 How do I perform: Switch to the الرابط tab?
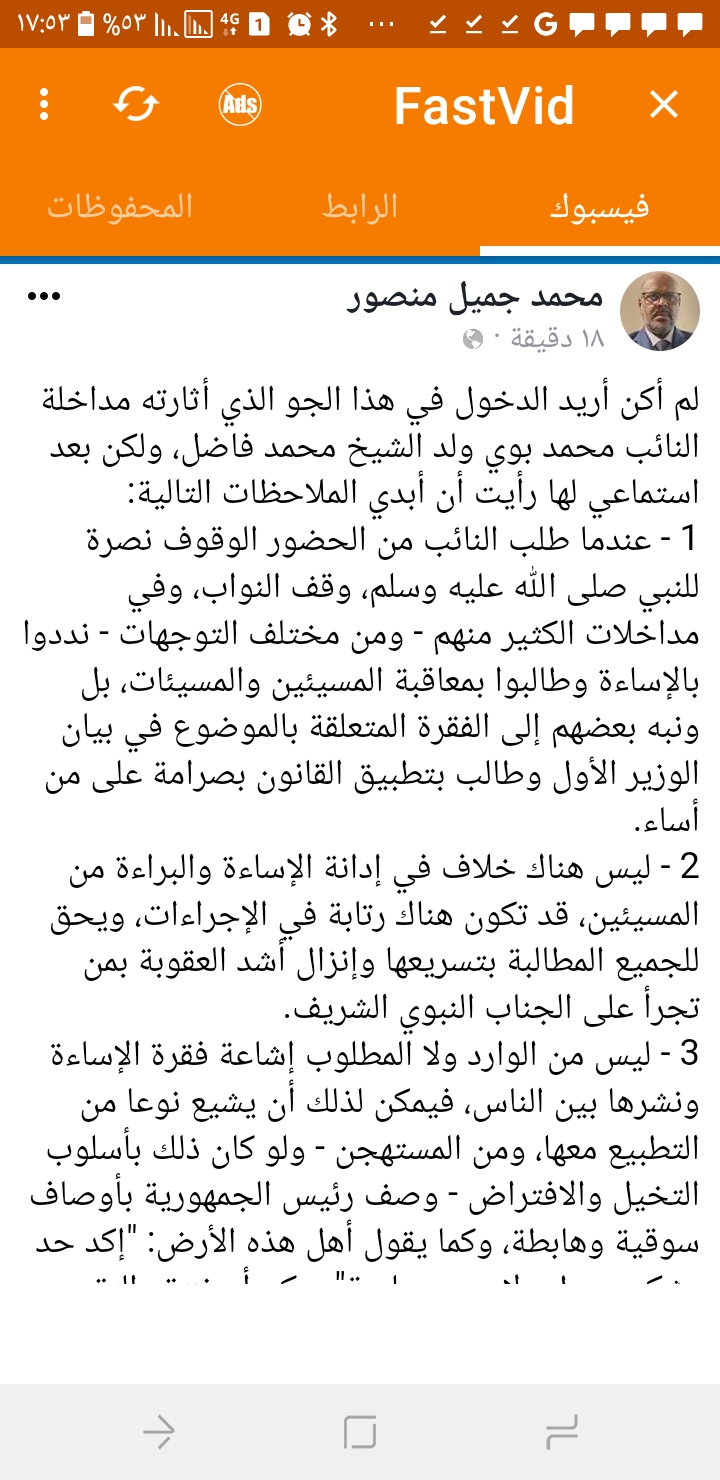coord(360,206)
